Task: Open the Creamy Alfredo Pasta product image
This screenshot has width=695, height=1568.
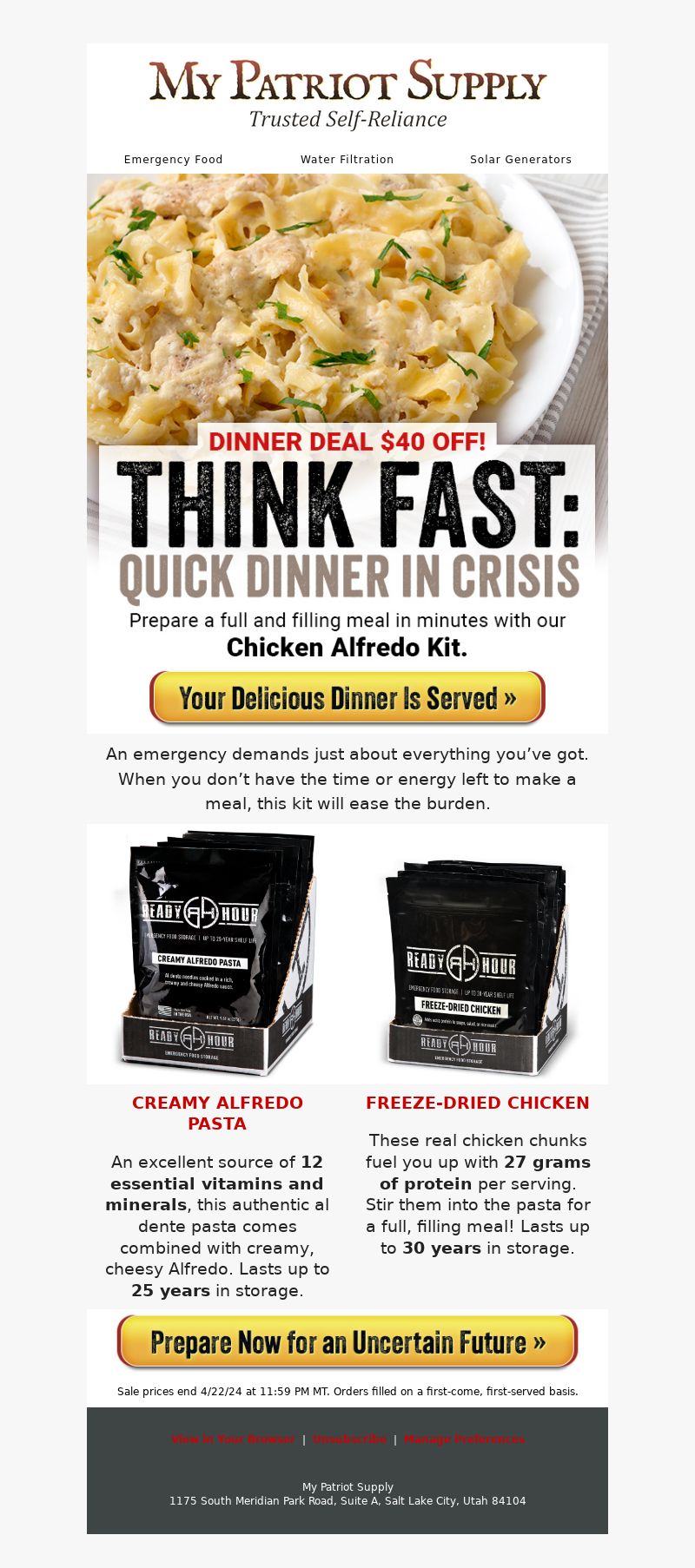Action: point(217,953)
